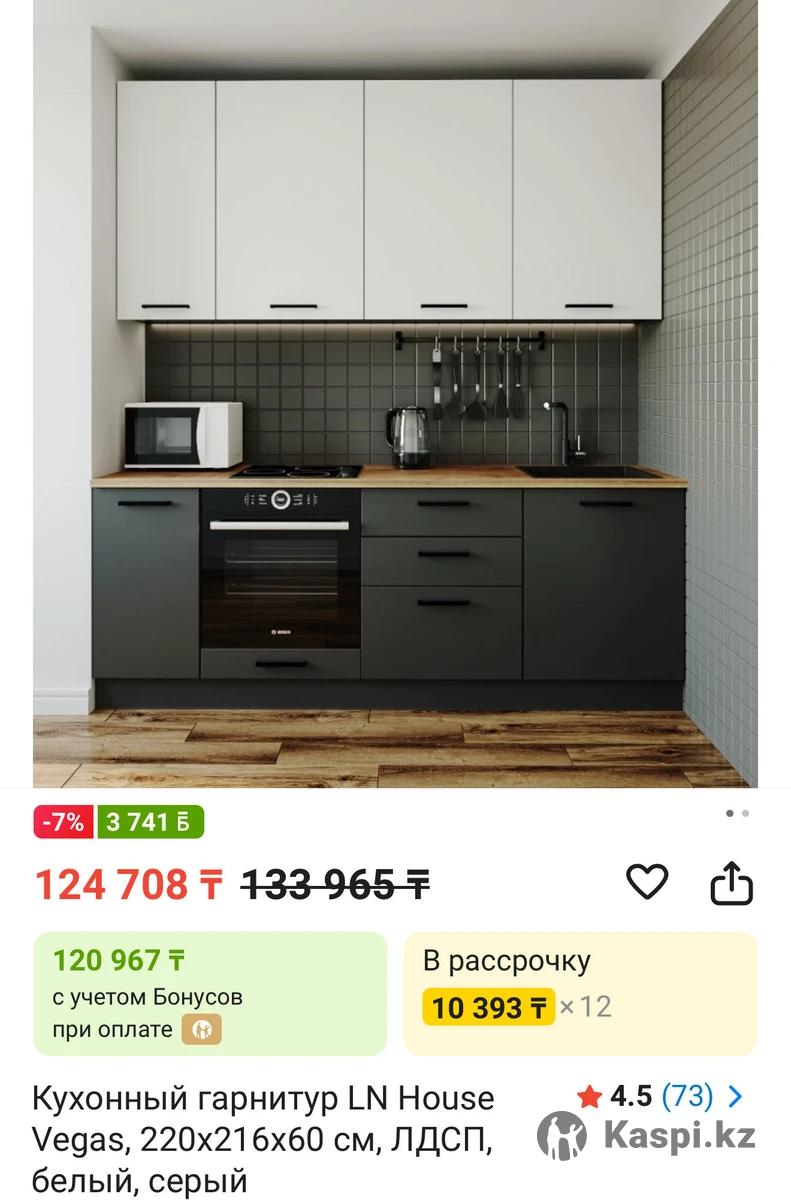Viewport: 791px width, 1200px height.
Task: Choose the 120 967 ₸ bonus price option
Action: (x=210, y=993)
